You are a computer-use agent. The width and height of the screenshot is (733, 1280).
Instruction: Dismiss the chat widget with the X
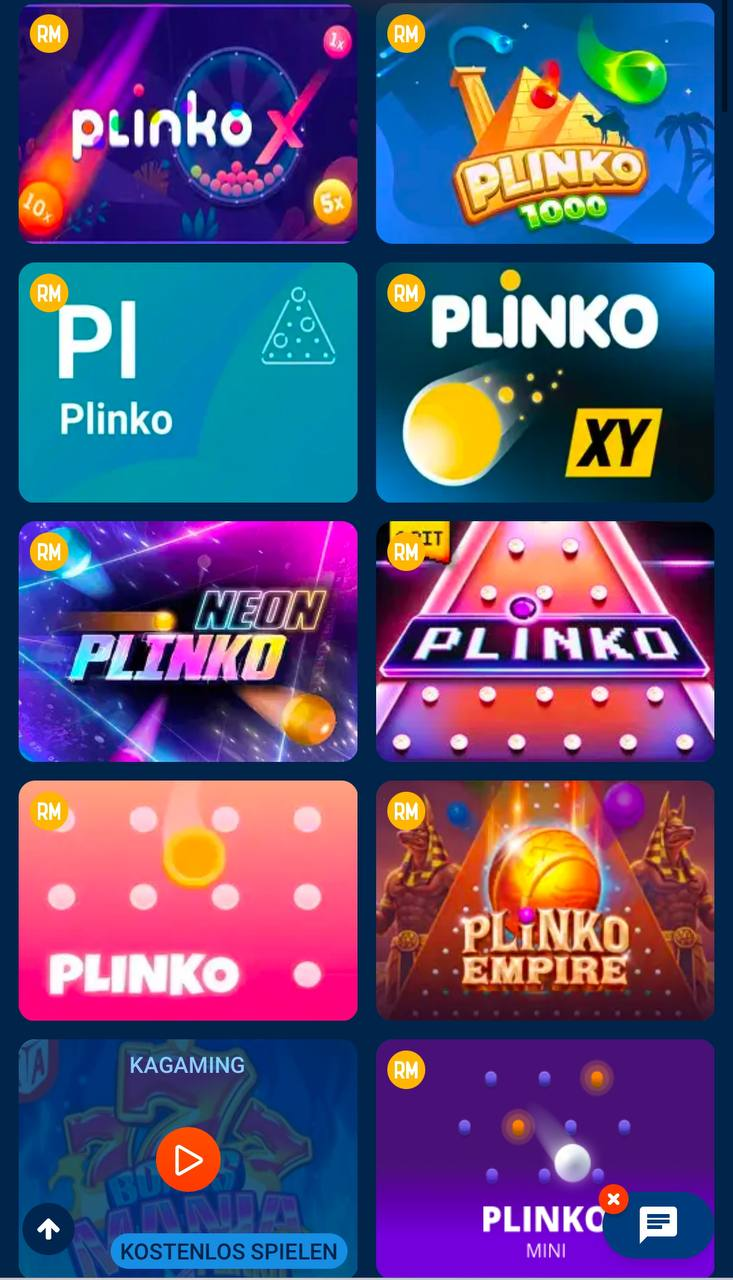pyautogui.click(x=612, y=1198)
